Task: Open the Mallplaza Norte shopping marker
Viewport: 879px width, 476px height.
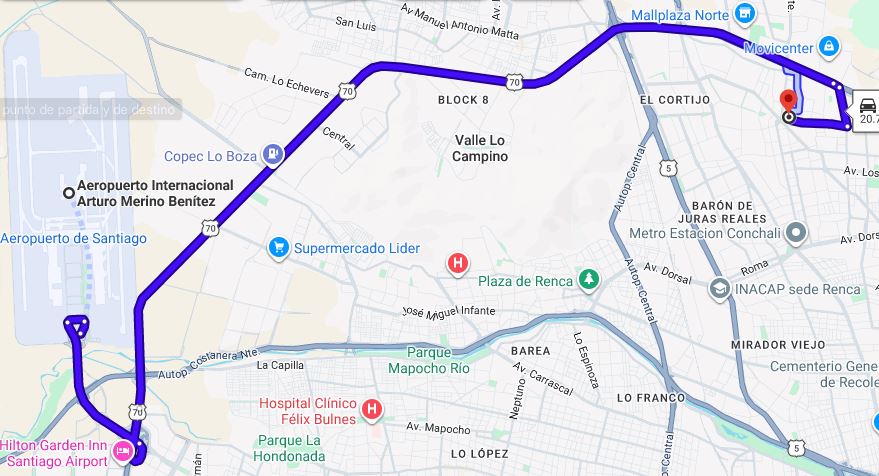Action: click(x=743, y=14)
